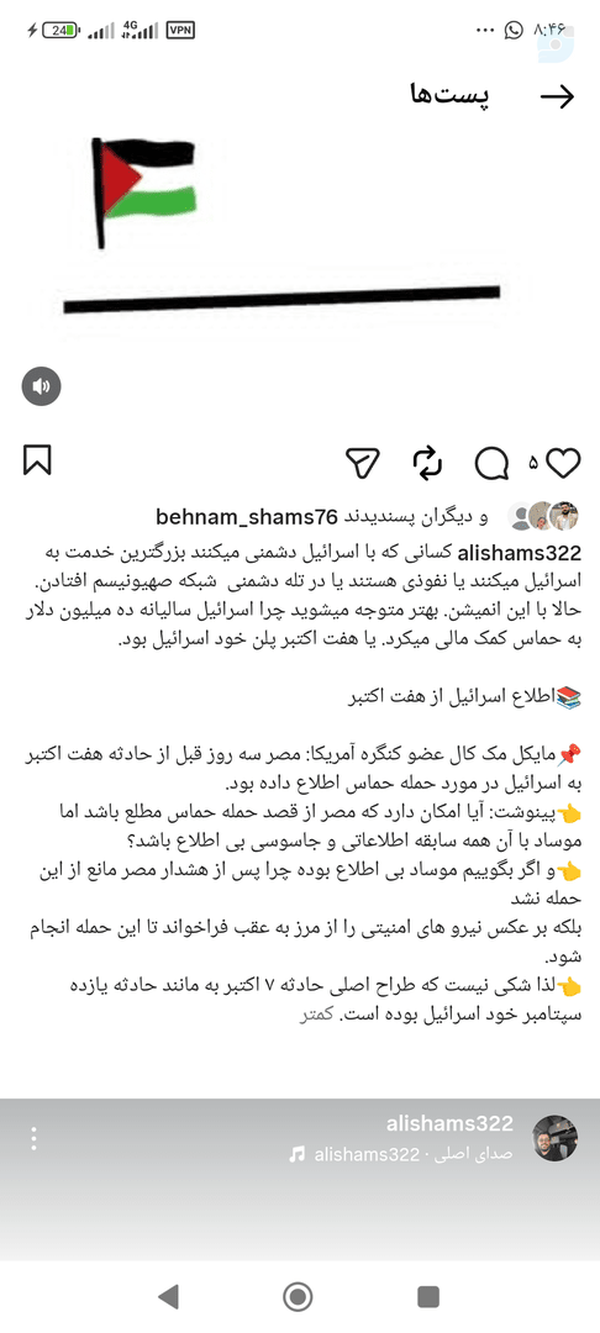The width and height of the screenshot is (600, 1333).
Task: Like the post with the heart icon
Action: point(566,463)
